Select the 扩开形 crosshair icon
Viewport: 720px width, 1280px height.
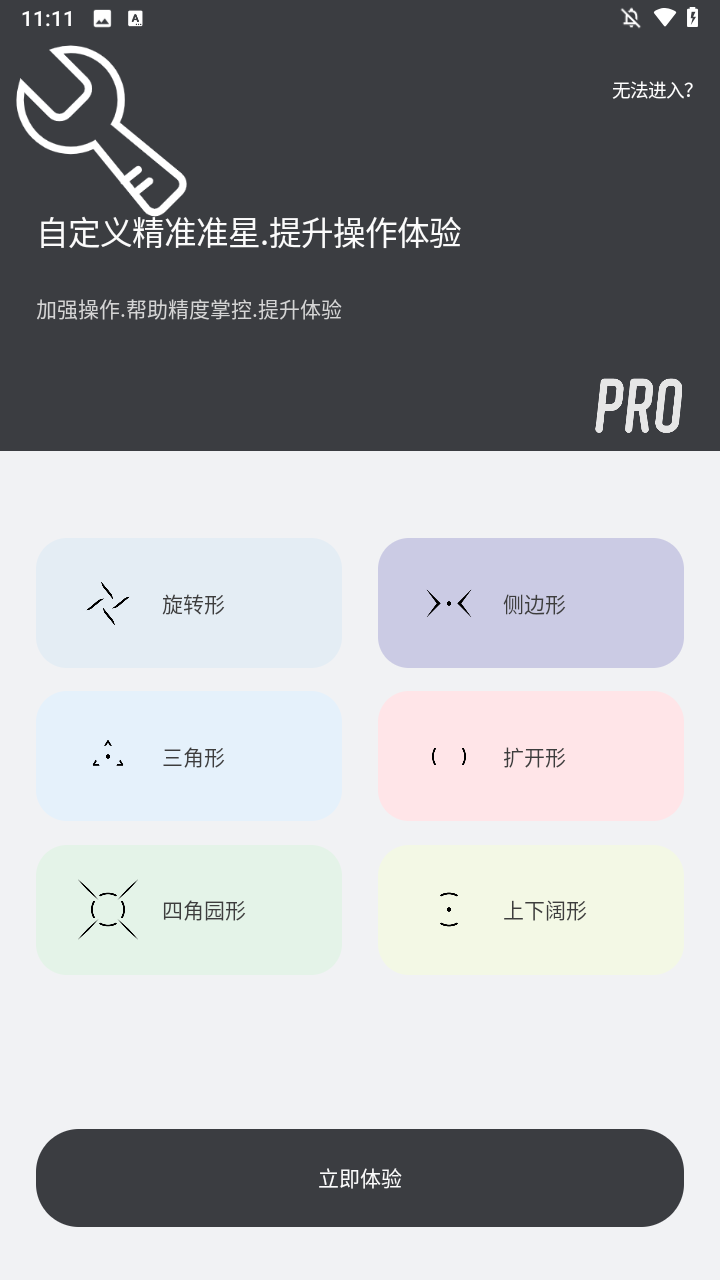447,756
